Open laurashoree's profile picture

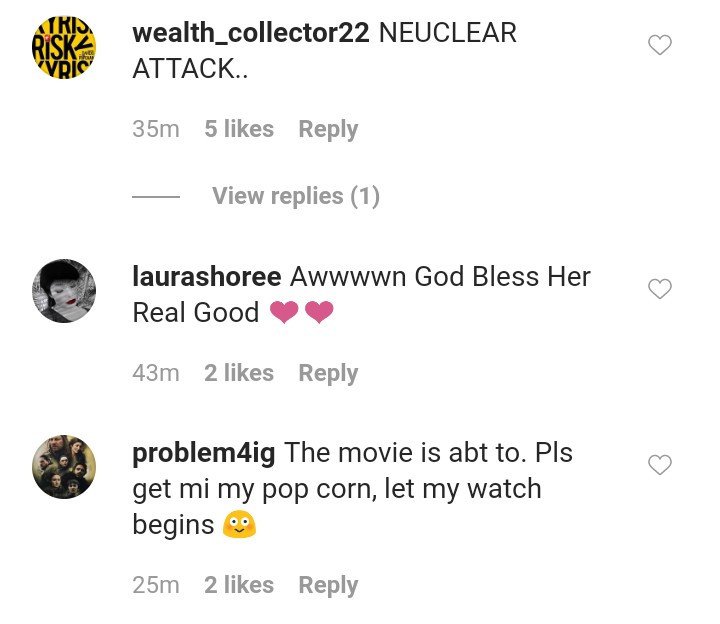click(64, 291)
